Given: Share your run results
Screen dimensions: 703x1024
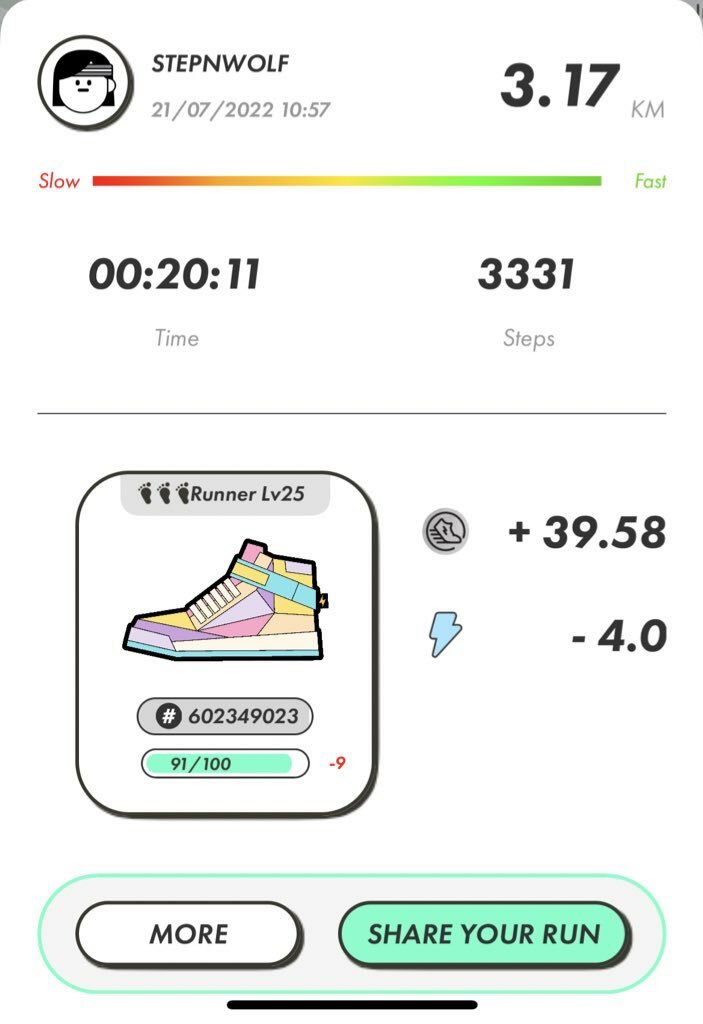Looking at the screenshot, I should [x=484, y=934].
